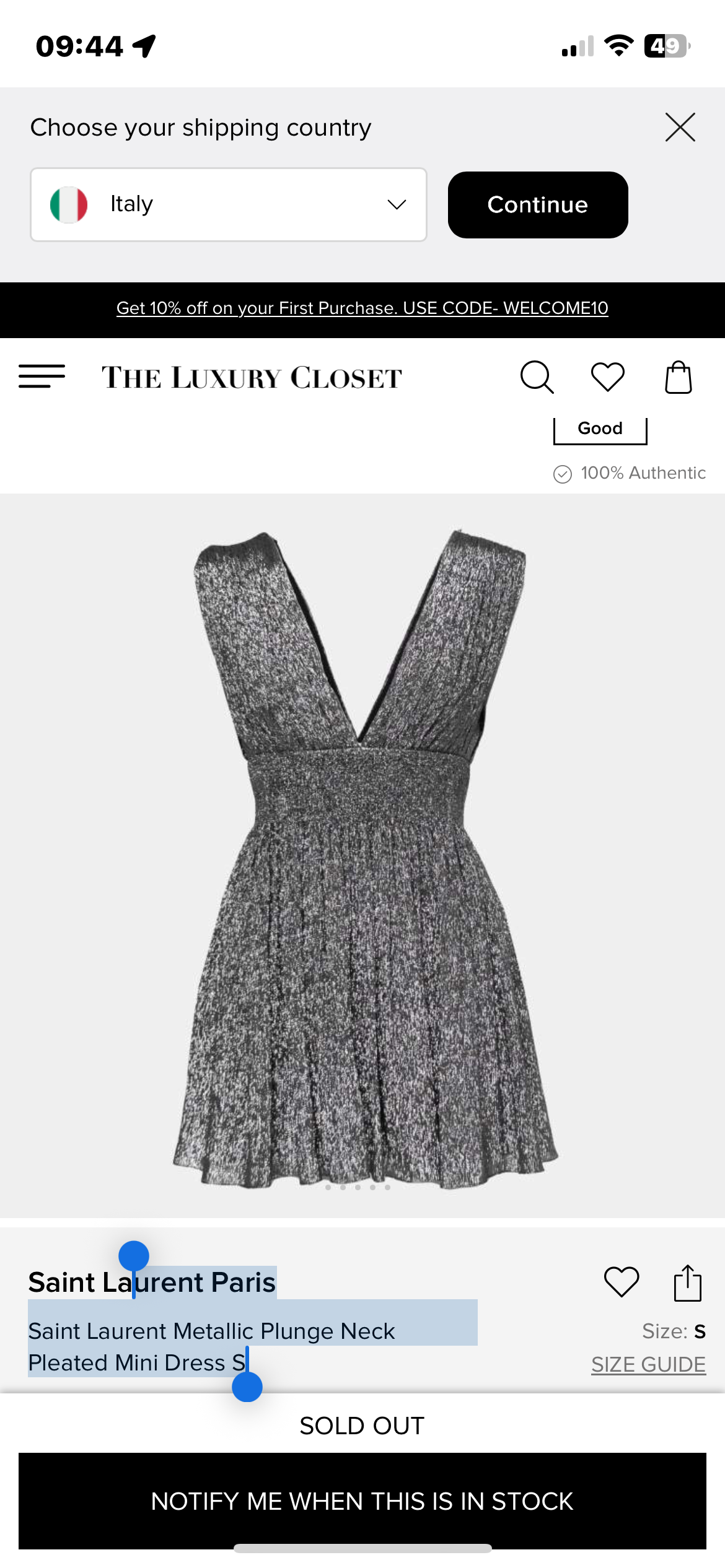Open the SIZE GUIDE link
The height and width of the screenshot is (1568, 725).
click(648, 1365)
